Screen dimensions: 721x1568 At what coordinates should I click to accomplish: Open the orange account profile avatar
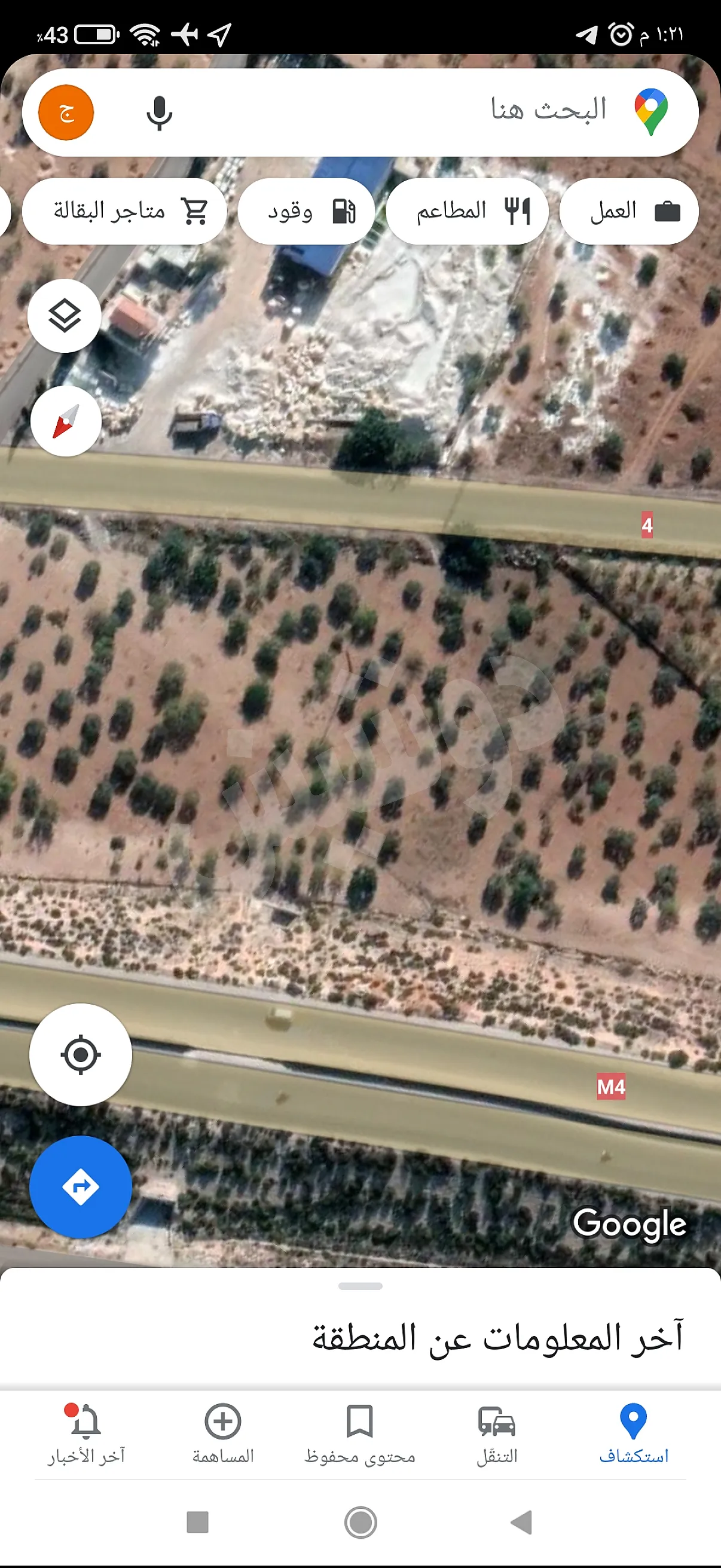click(x=66, y=112)
